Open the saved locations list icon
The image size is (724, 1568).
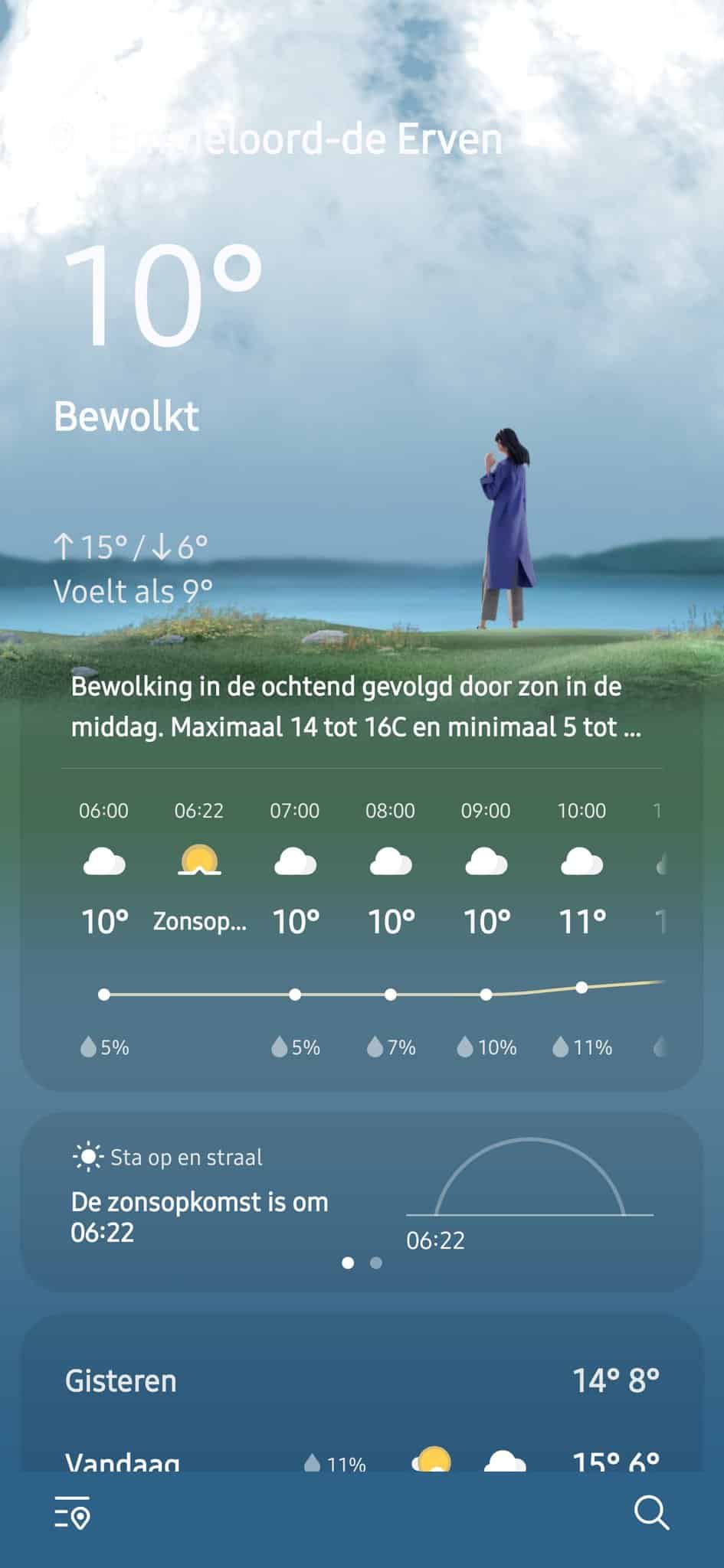point(73,1513)
